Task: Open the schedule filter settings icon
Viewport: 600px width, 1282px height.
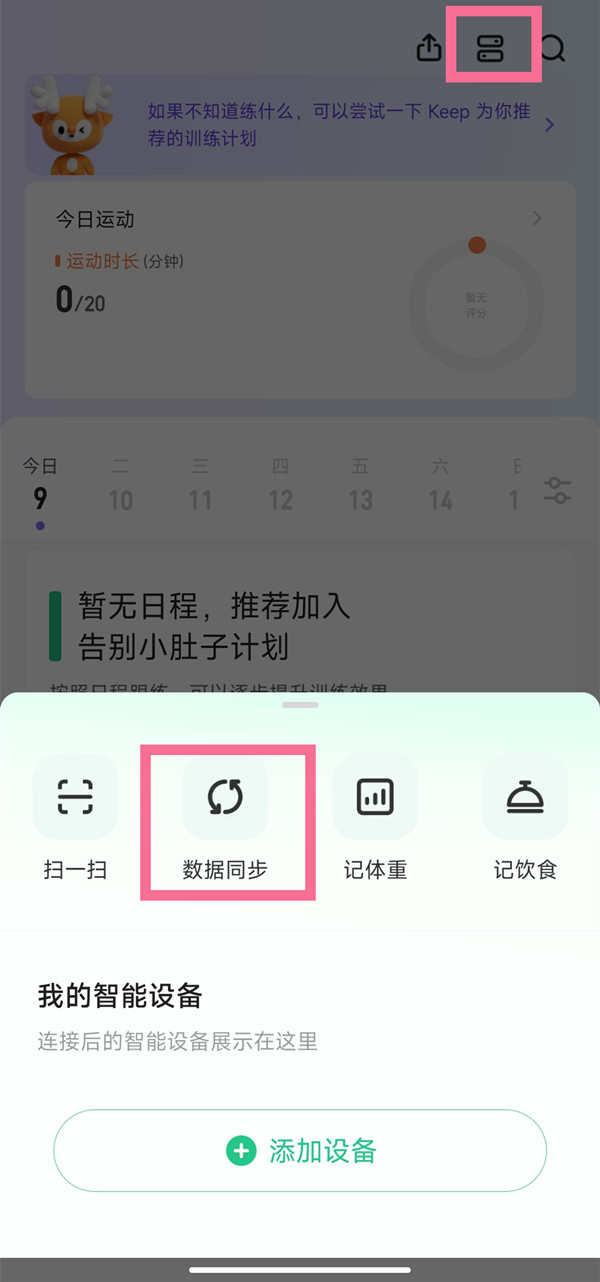Action: 557,490
